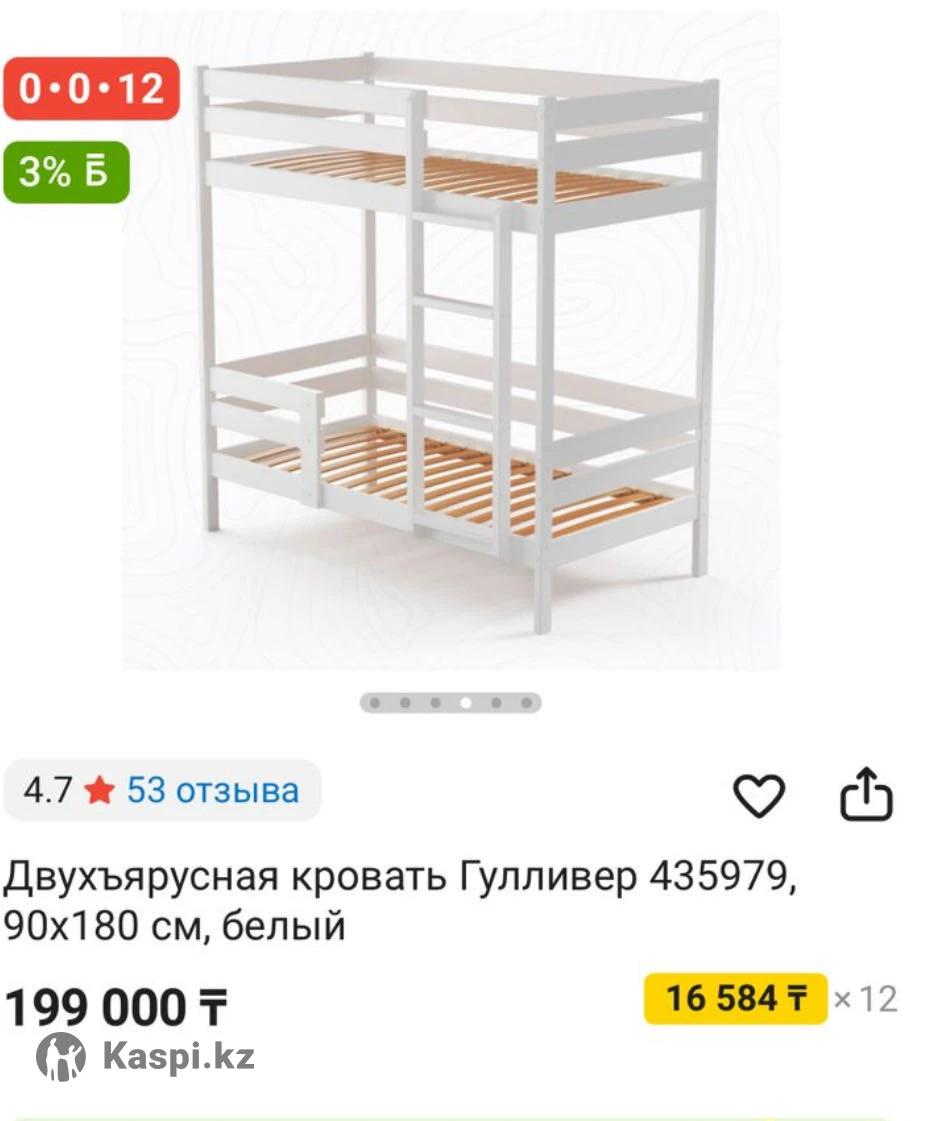Screen dimensions: 936x1121
Task: Add the Гулливер bed to favorites
Action: click(759, 796)
